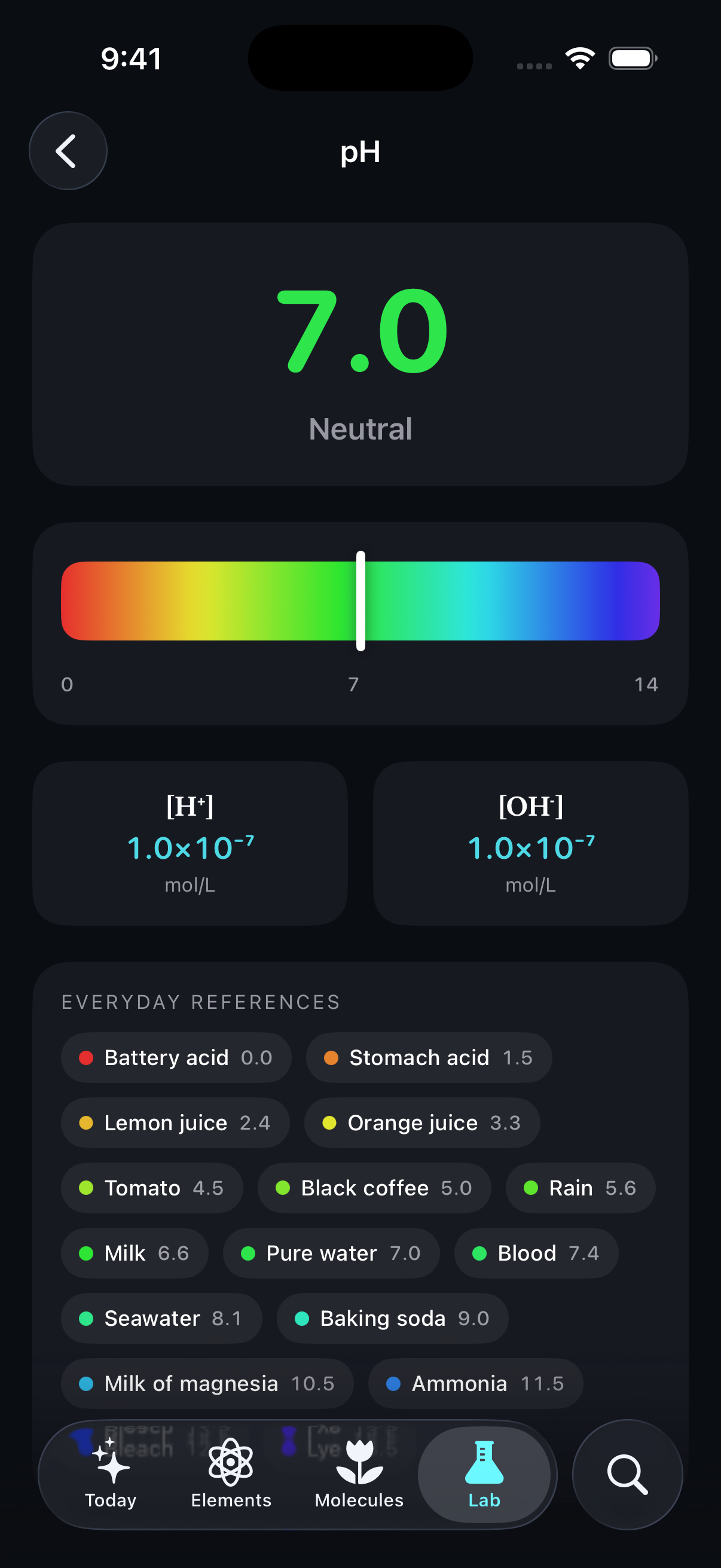Switch to the Today tab

tap(110, 1474)
